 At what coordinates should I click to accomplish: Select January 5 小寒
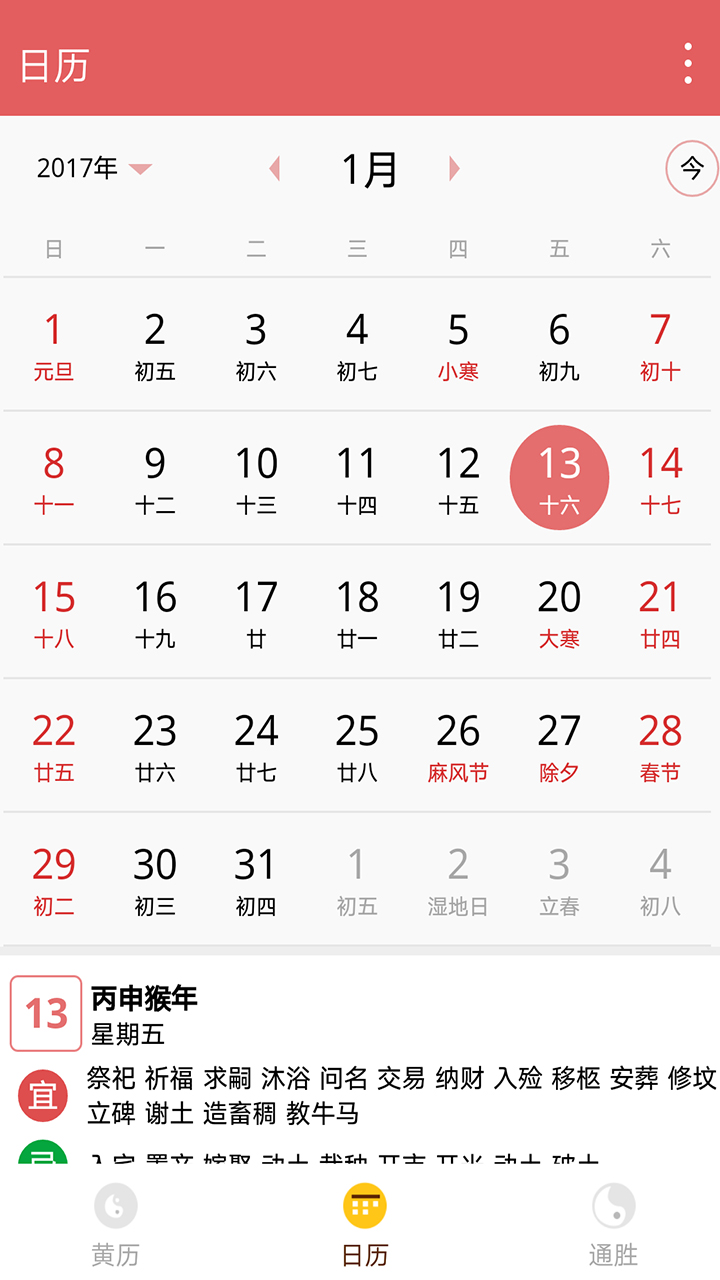coord(458,345)
